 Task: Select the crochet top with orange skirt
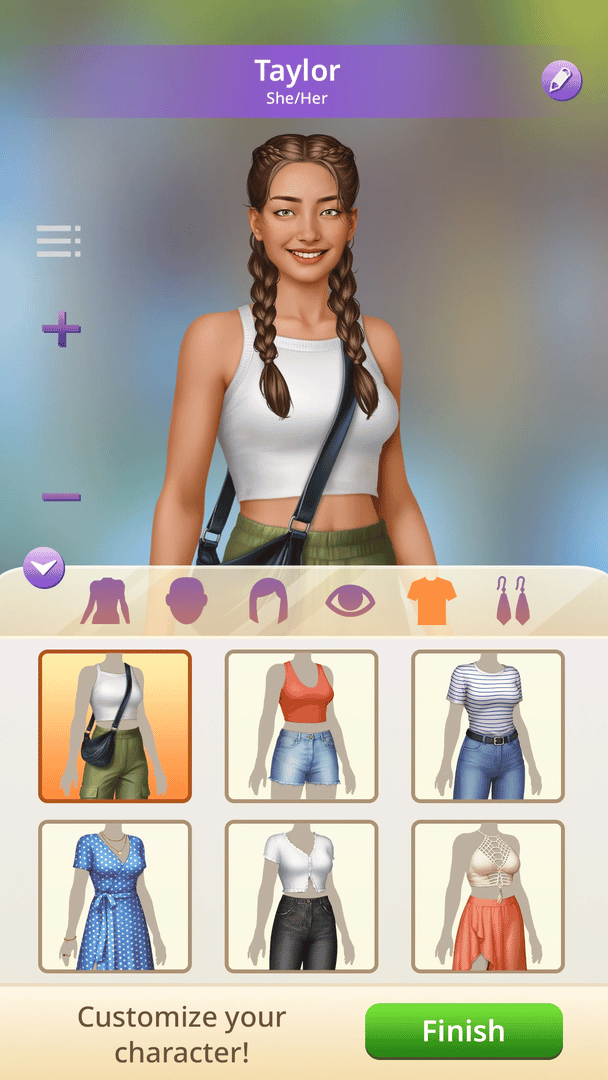pos(488,896)
